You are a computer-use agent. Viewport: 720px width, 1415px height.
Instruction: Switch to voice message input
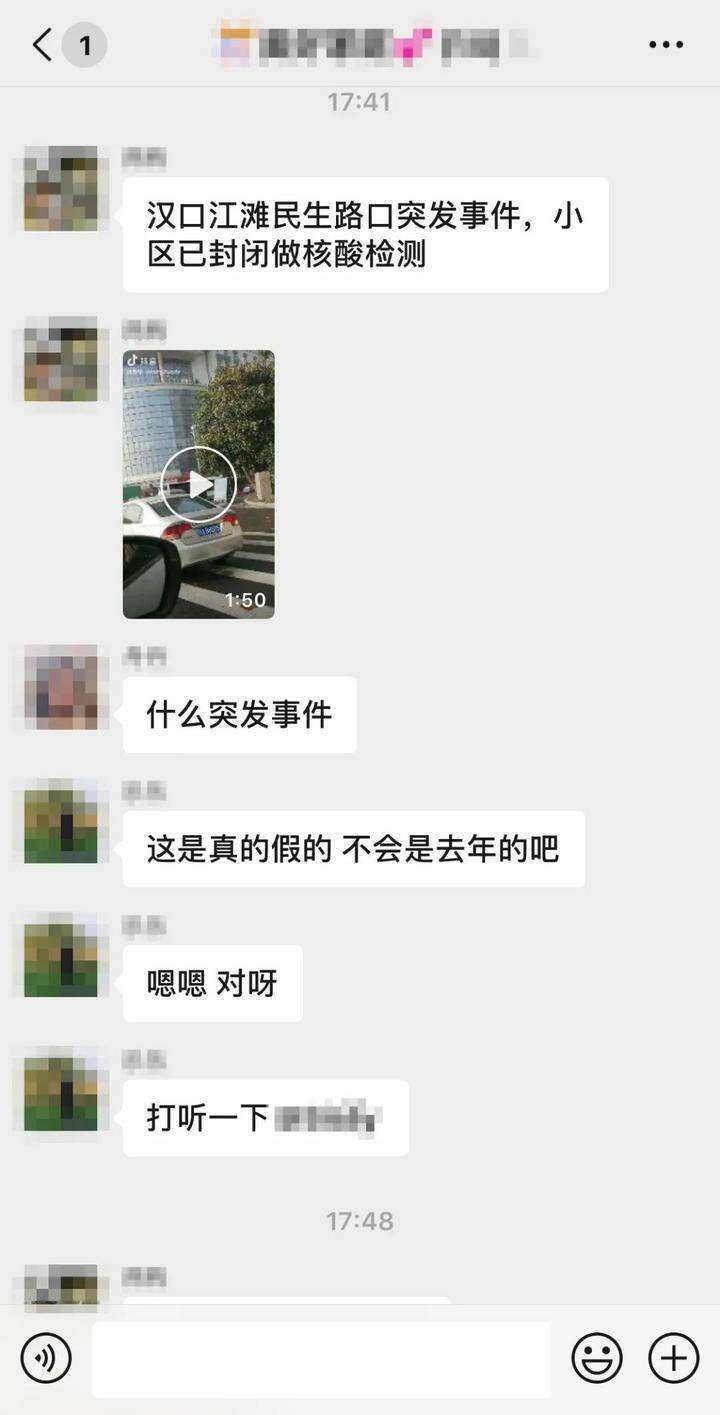click(46, 1358)
